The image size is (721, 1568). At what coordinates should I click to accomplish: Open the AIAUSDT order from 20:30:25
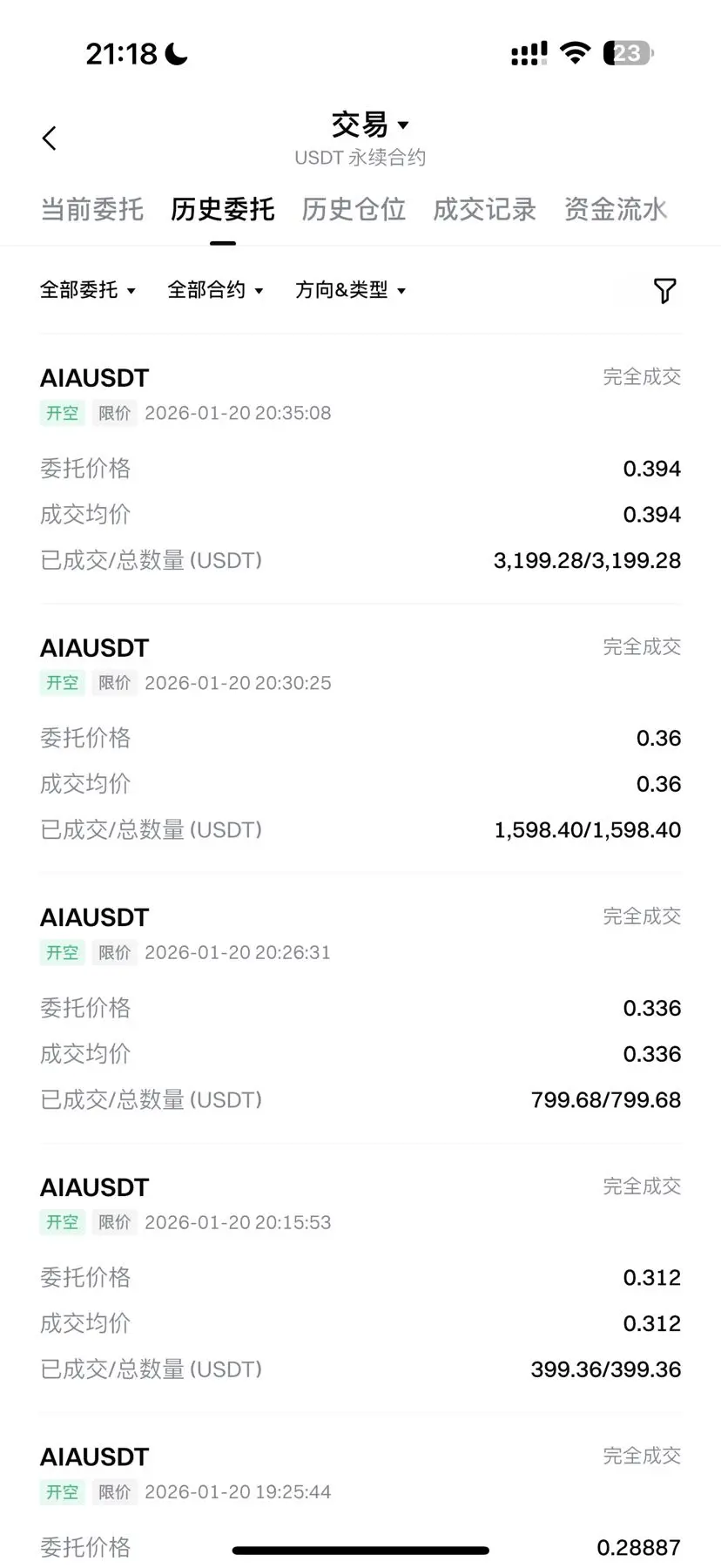coord(360,739)
